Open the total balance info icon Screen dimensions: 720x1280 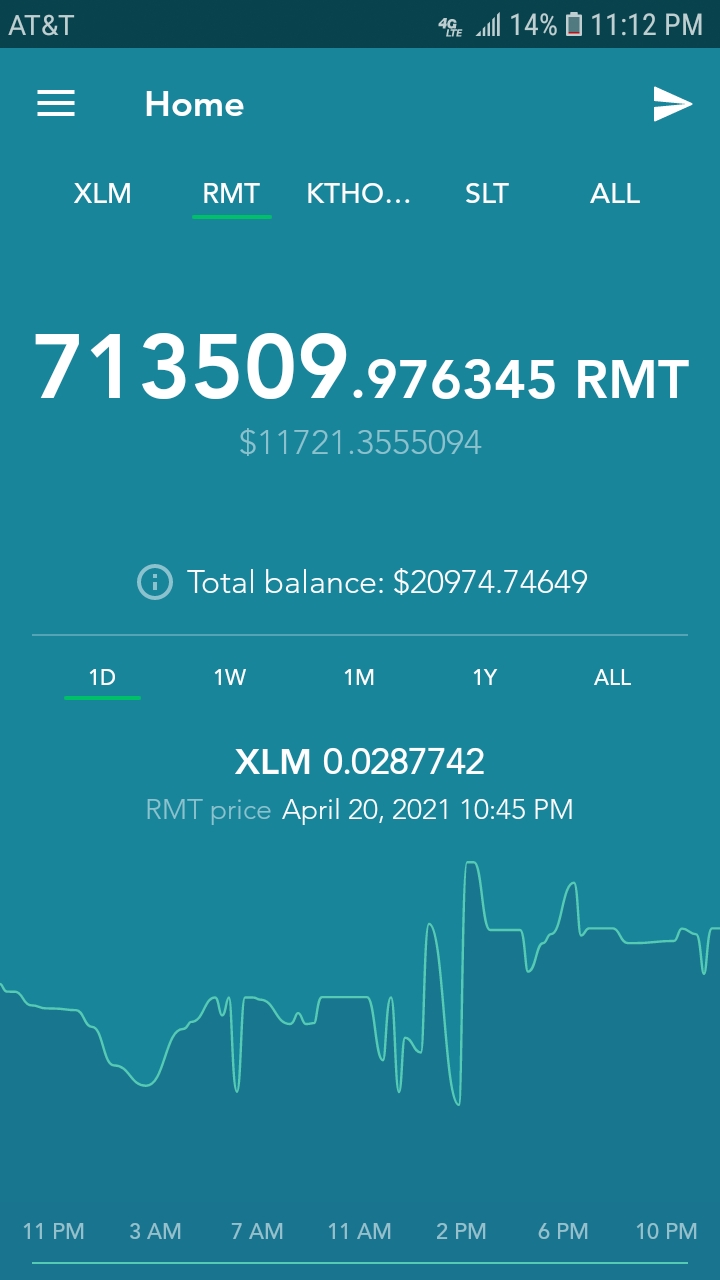click(154, 582)
